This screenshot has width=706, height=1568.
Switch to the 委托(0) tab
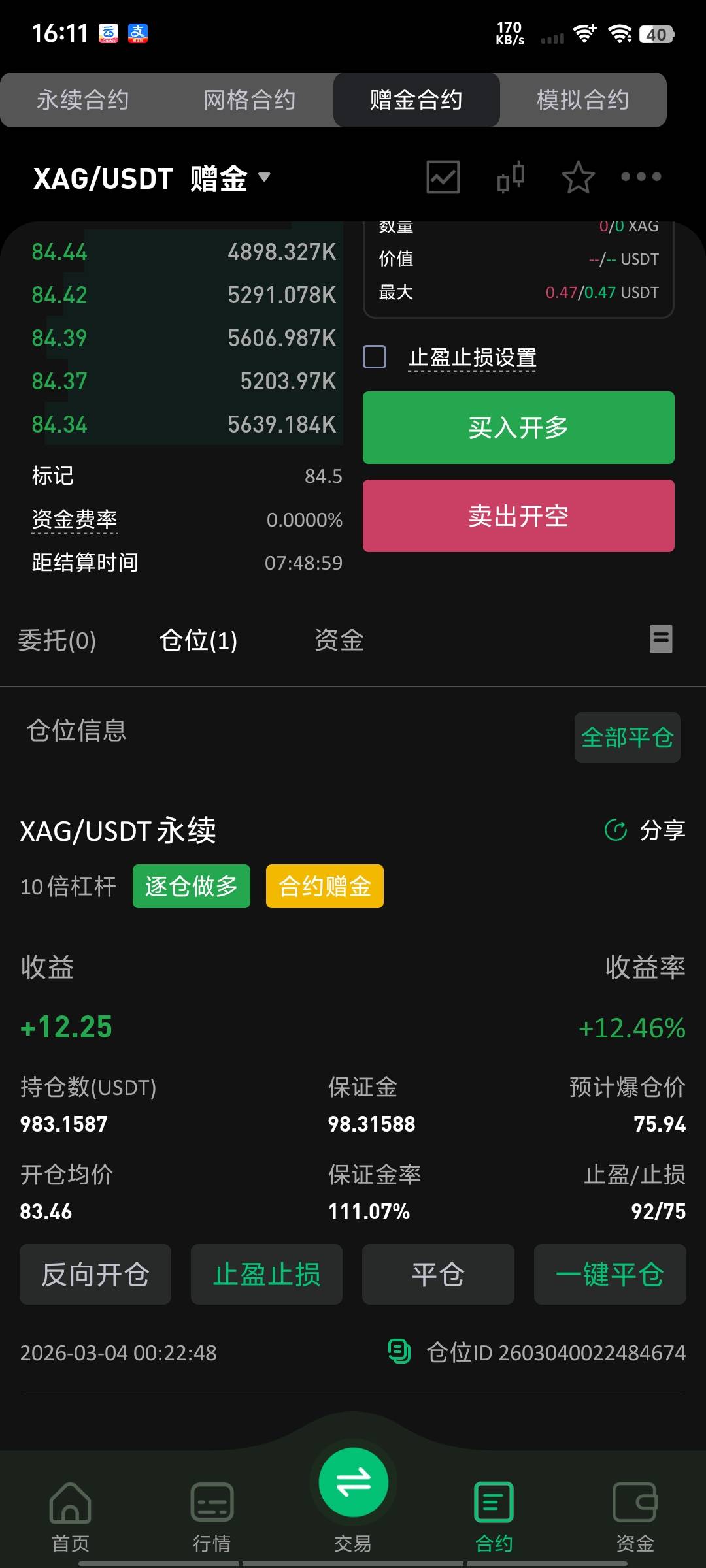pos(57,640)
